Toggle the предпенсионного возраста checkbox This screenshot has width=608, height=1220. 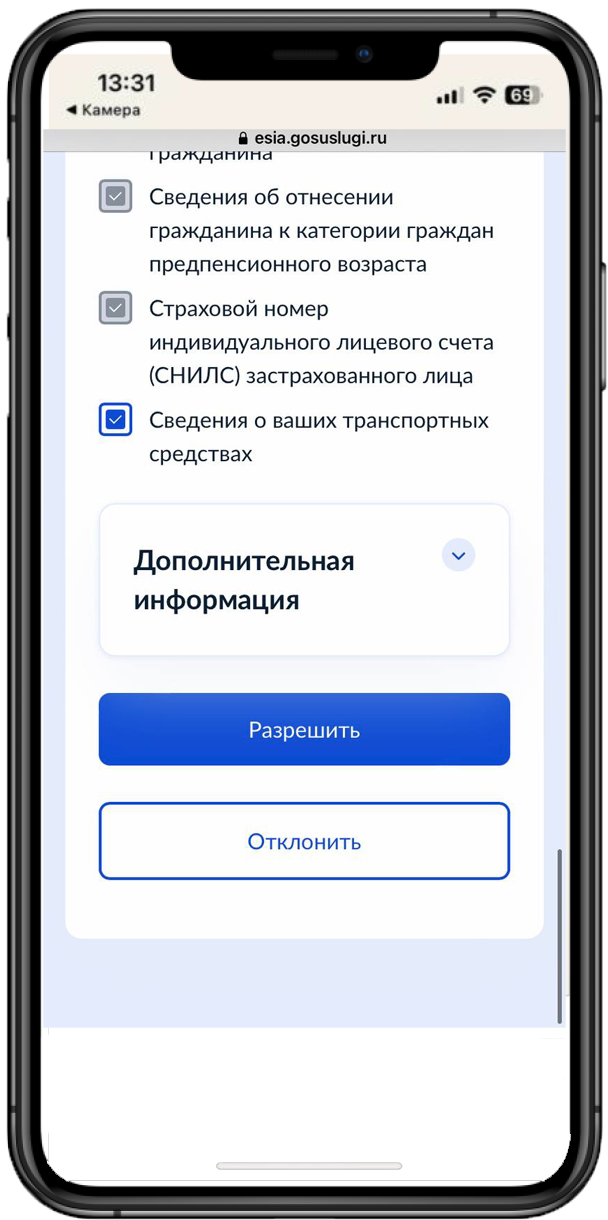[x=116, y=196]
